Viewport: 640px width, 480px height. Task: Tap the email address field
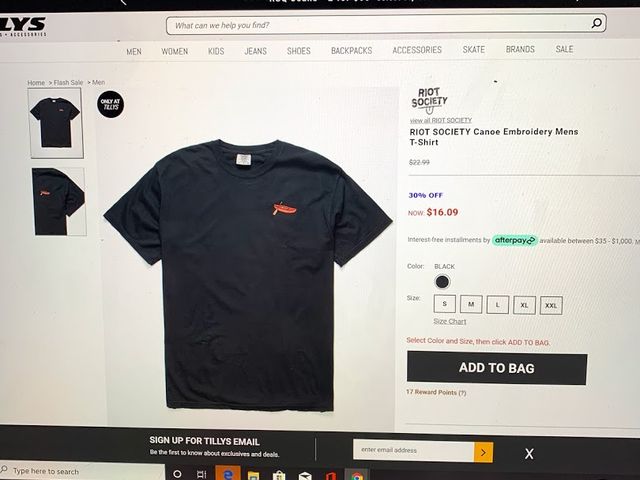pyautogui.click(x=414, y=451)
